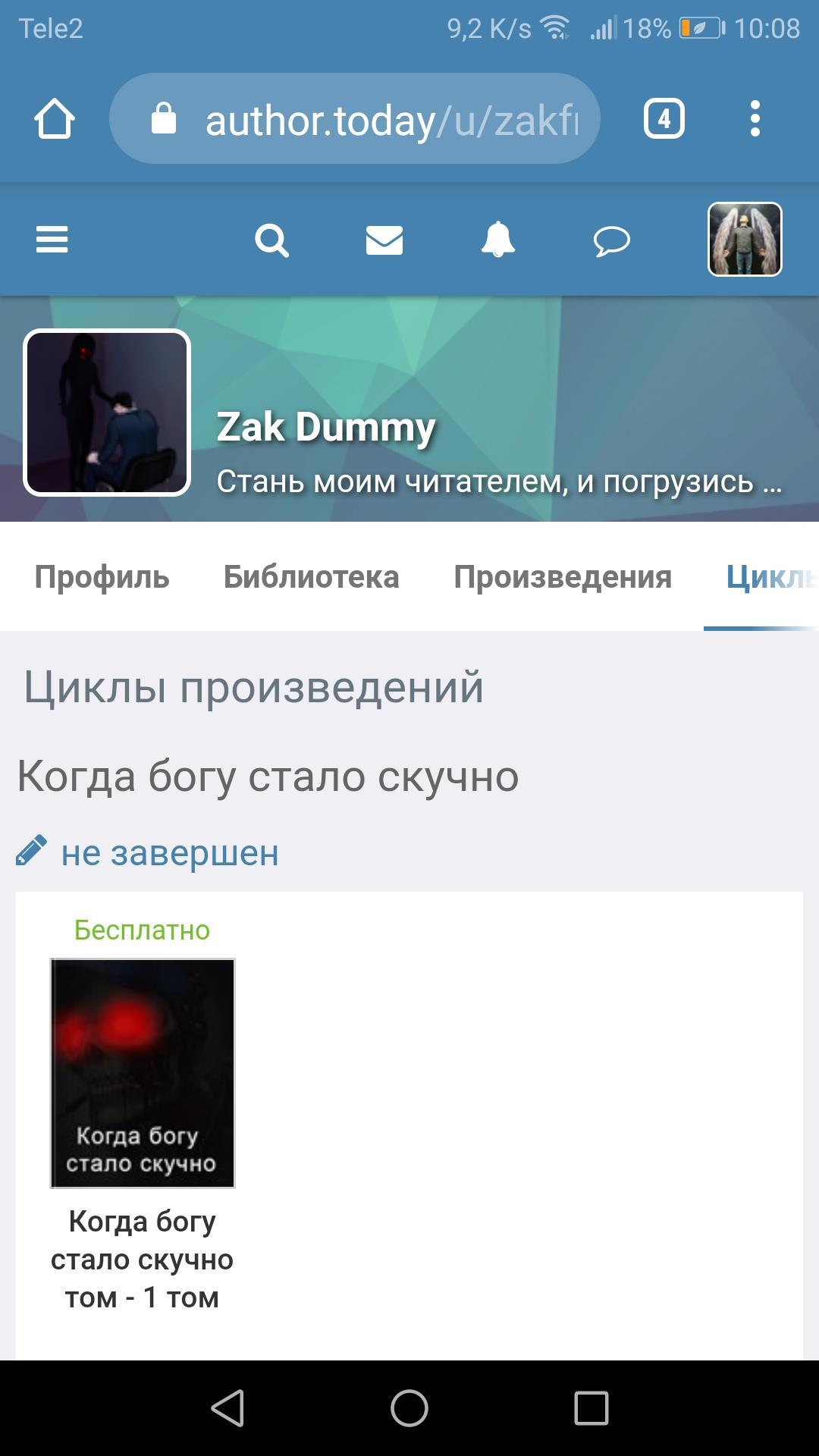Open the cycle Когда богу стало скучно
This screenshot has height=1456, width=819.
click(268, 777)
